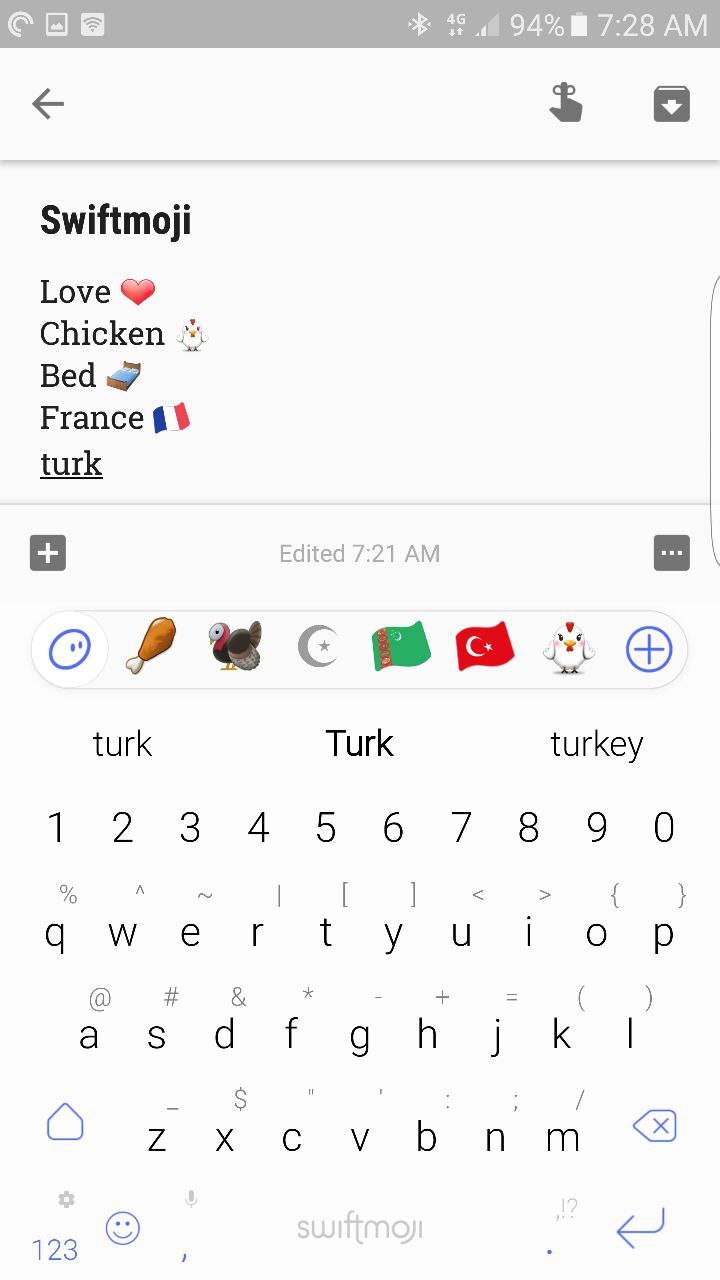
Task: Go back using the top-left arrow
Action: pyautogui.click(x=48, y=103)
